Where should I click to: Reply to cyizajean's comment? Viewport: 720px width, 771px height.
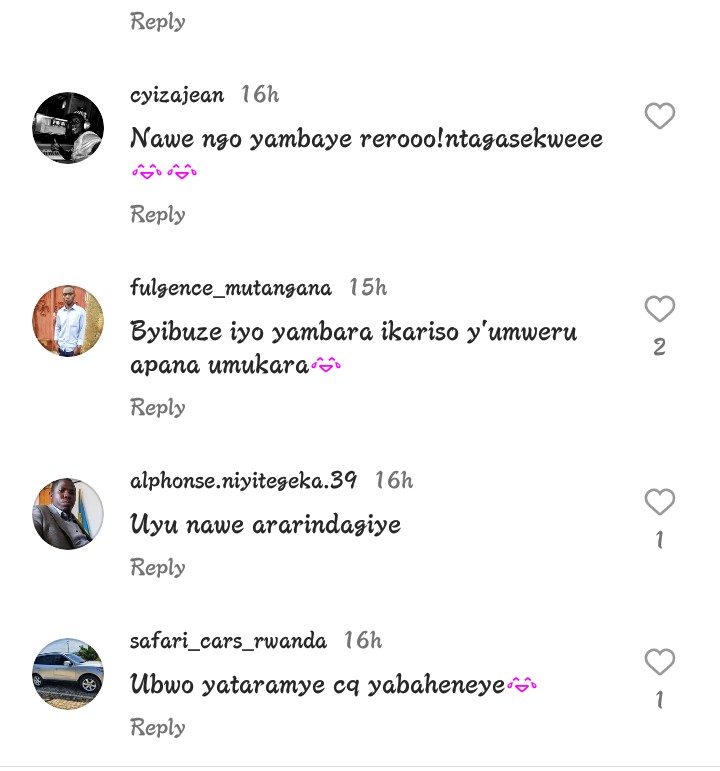pyautogui.click(x=158, y=214)
